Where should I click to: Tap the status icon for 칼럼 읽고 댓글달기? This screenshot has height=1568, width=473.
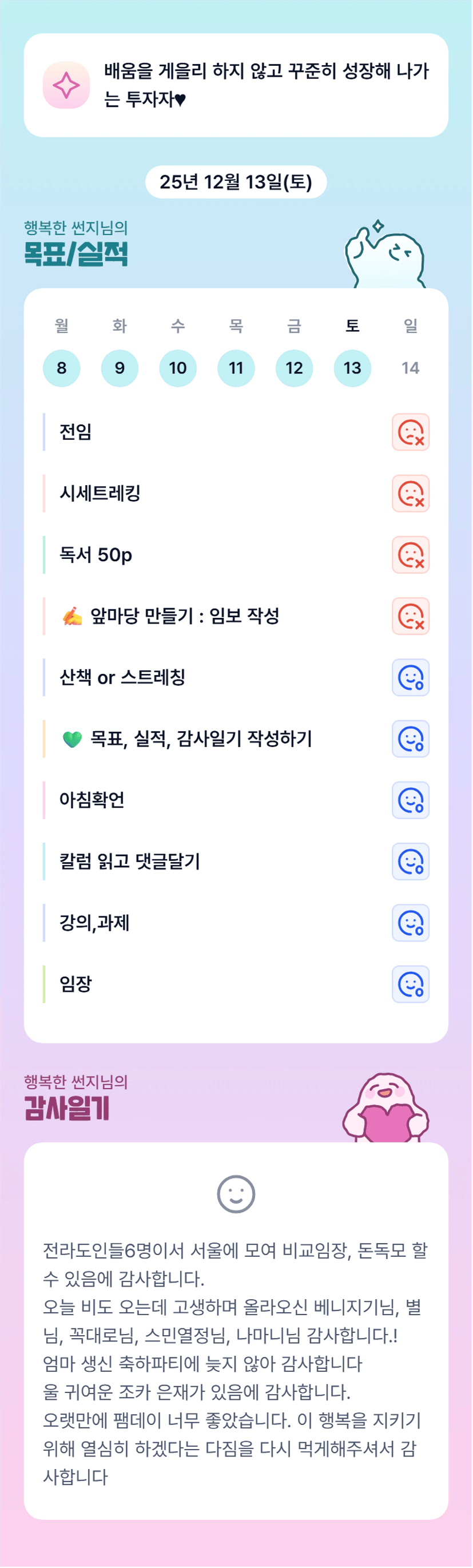pos(410,862)
